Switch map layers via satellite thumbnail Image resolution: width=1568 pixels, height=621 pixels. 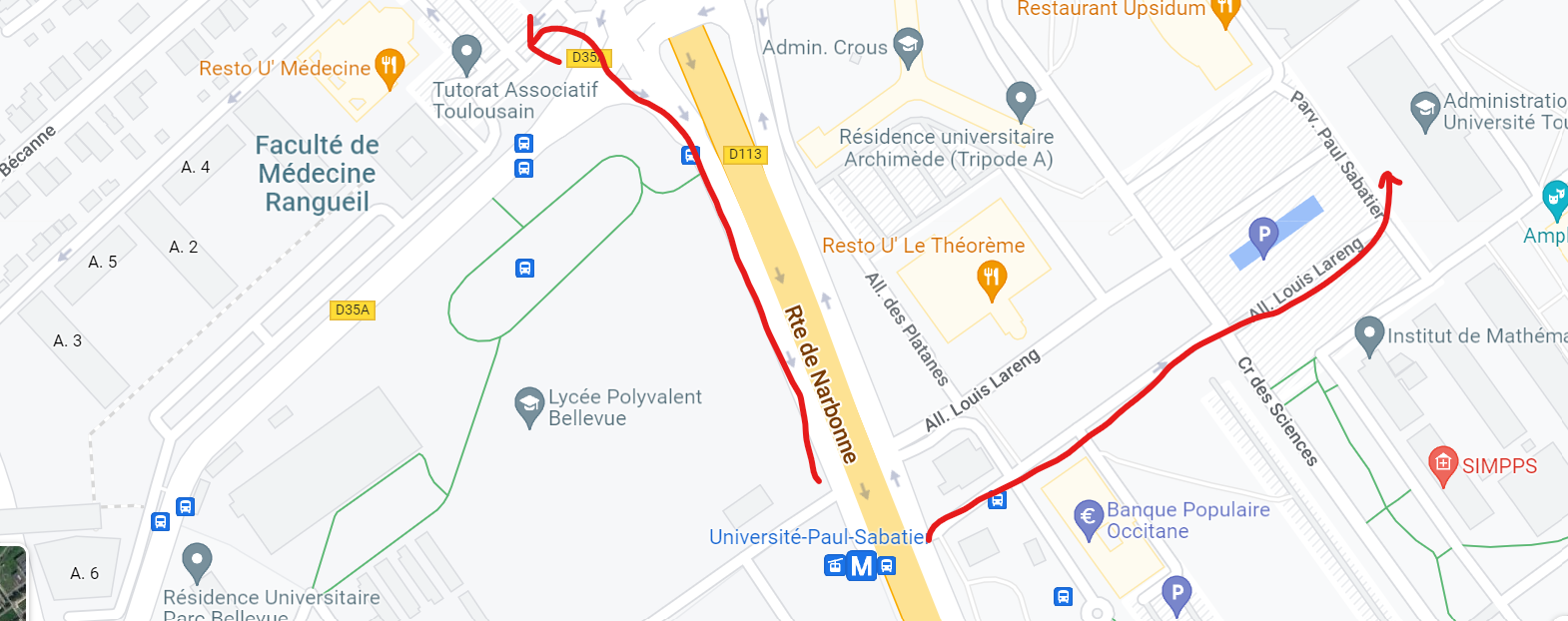[x=12, y=584]
